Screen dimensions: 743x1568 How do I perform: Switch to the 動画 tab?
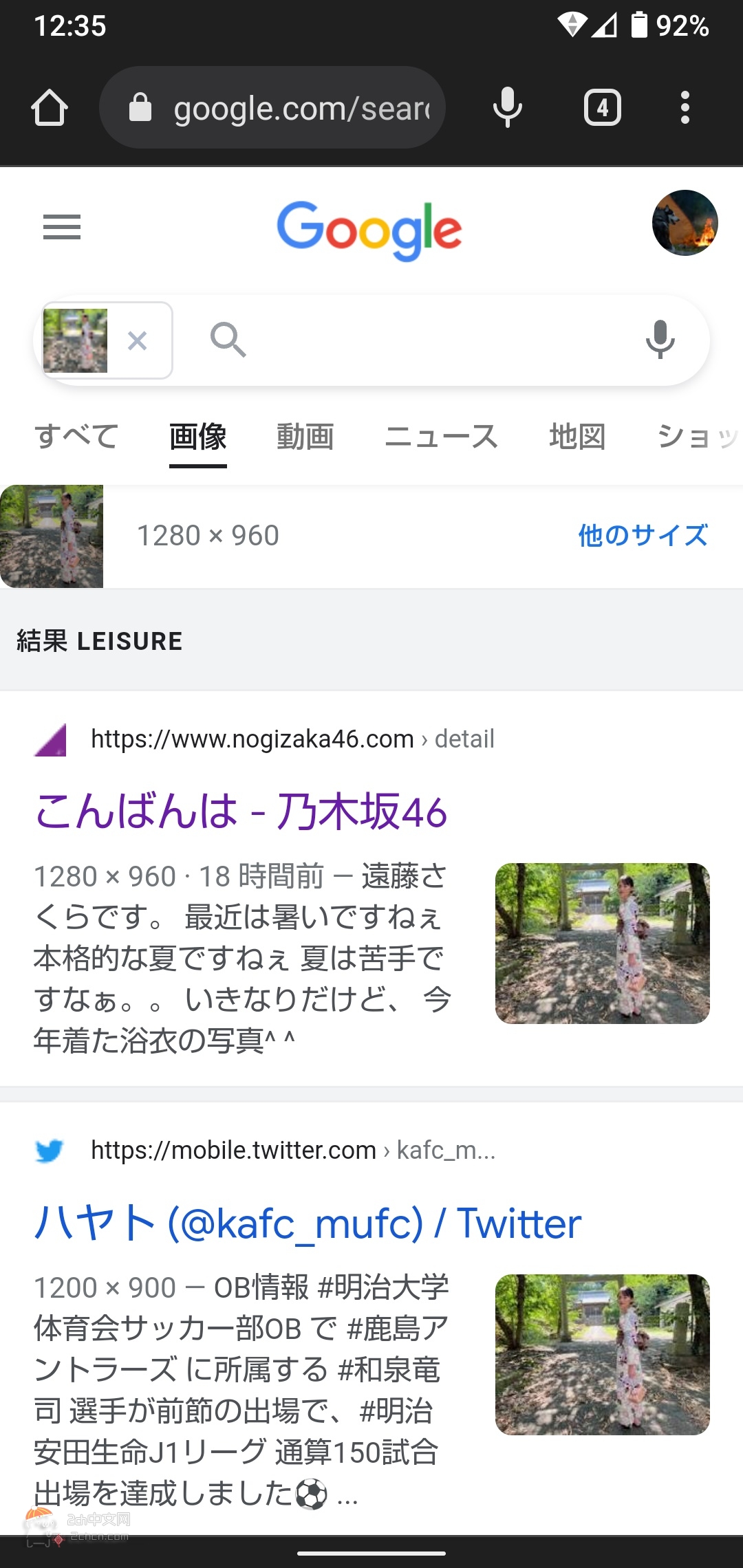point(305,437)
